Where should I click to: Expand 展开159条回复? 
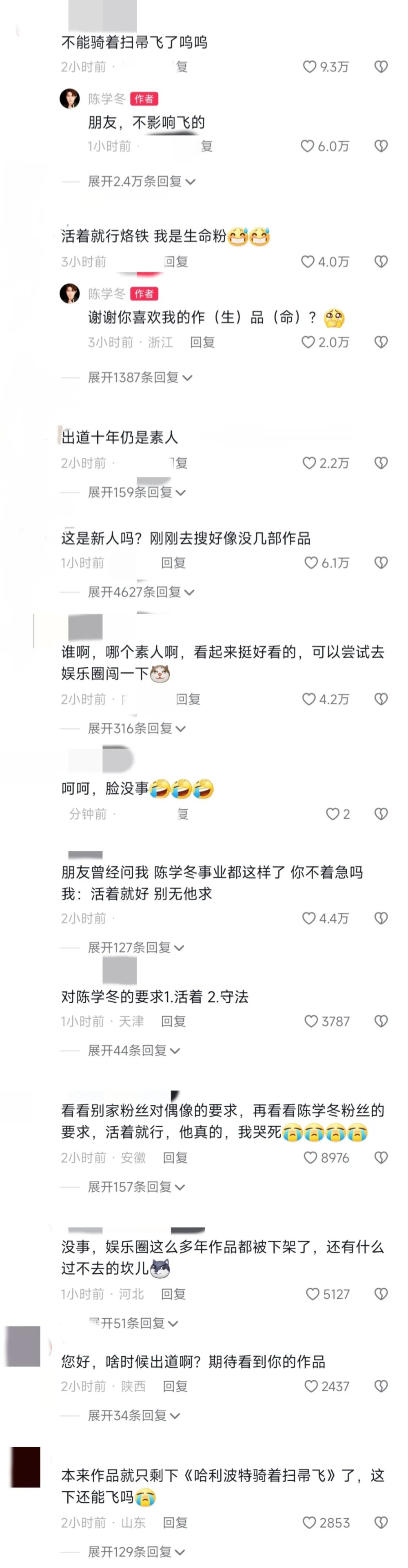pyautogui.click(x=136, y=492)
